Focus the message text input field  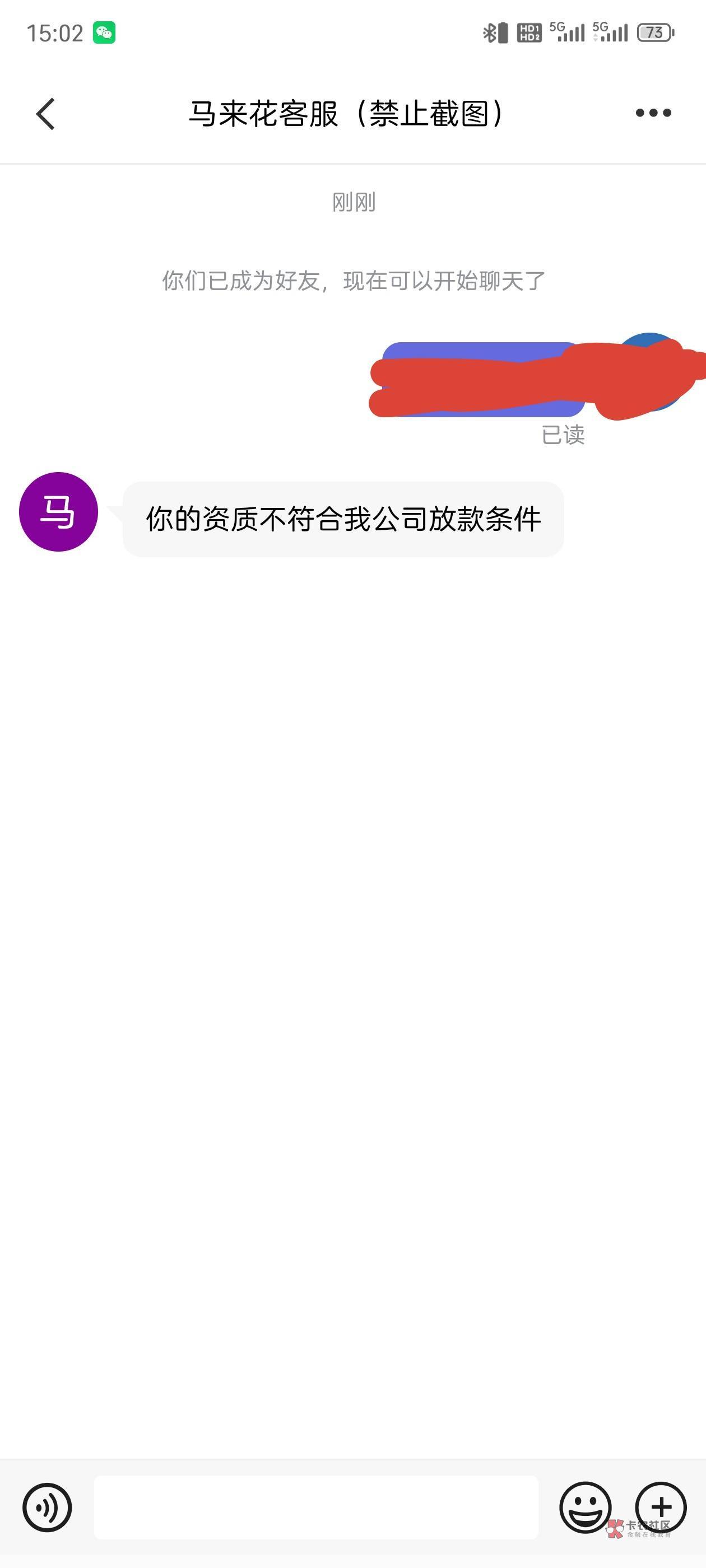pyautogui.click(x=316, y=1507)
